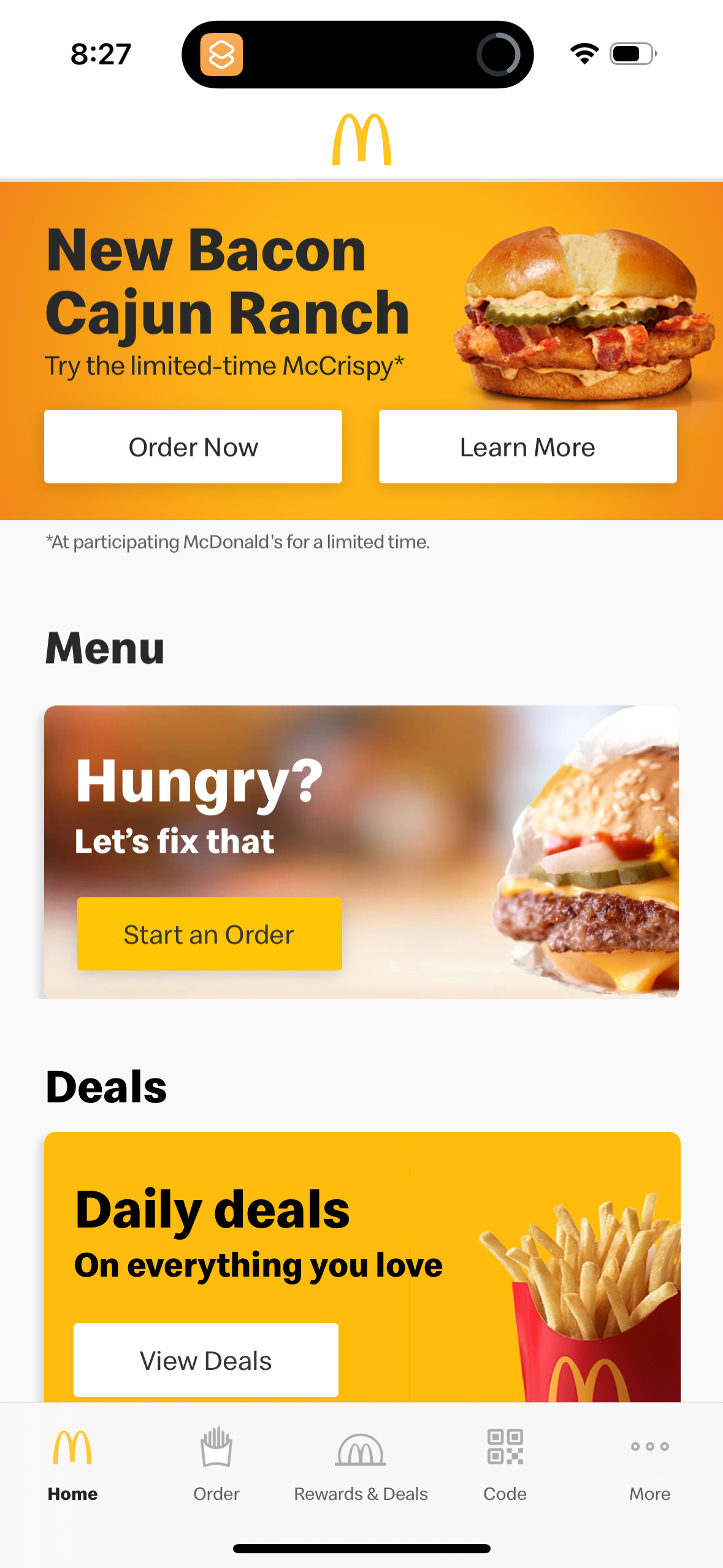Tap Order Now for Bacon Cajun Ranch

click(x=193, y=447)
